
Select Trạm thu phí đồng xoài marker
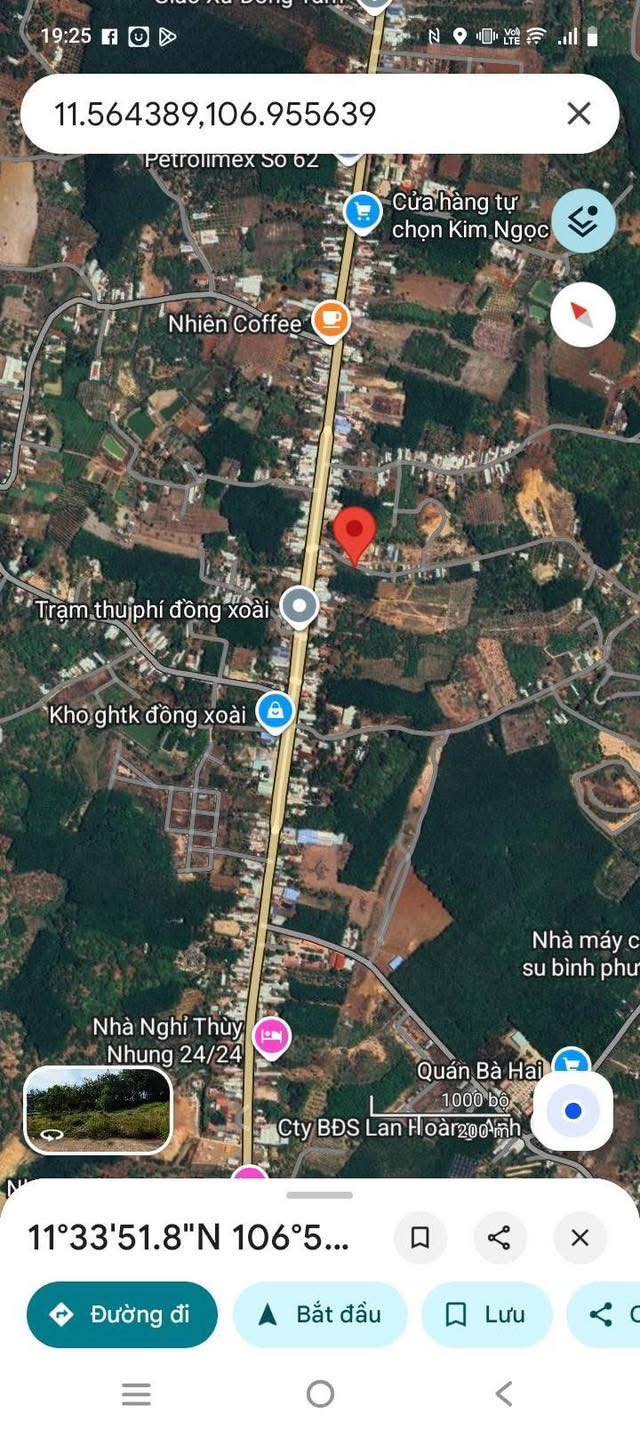click(298, 606)
